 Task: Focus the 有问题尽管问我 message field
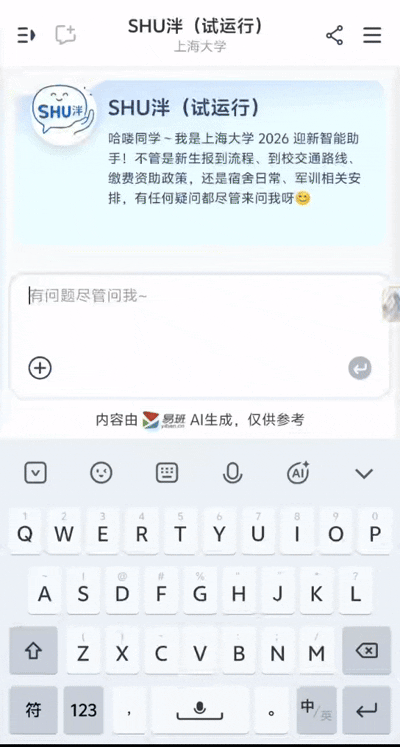199,314
